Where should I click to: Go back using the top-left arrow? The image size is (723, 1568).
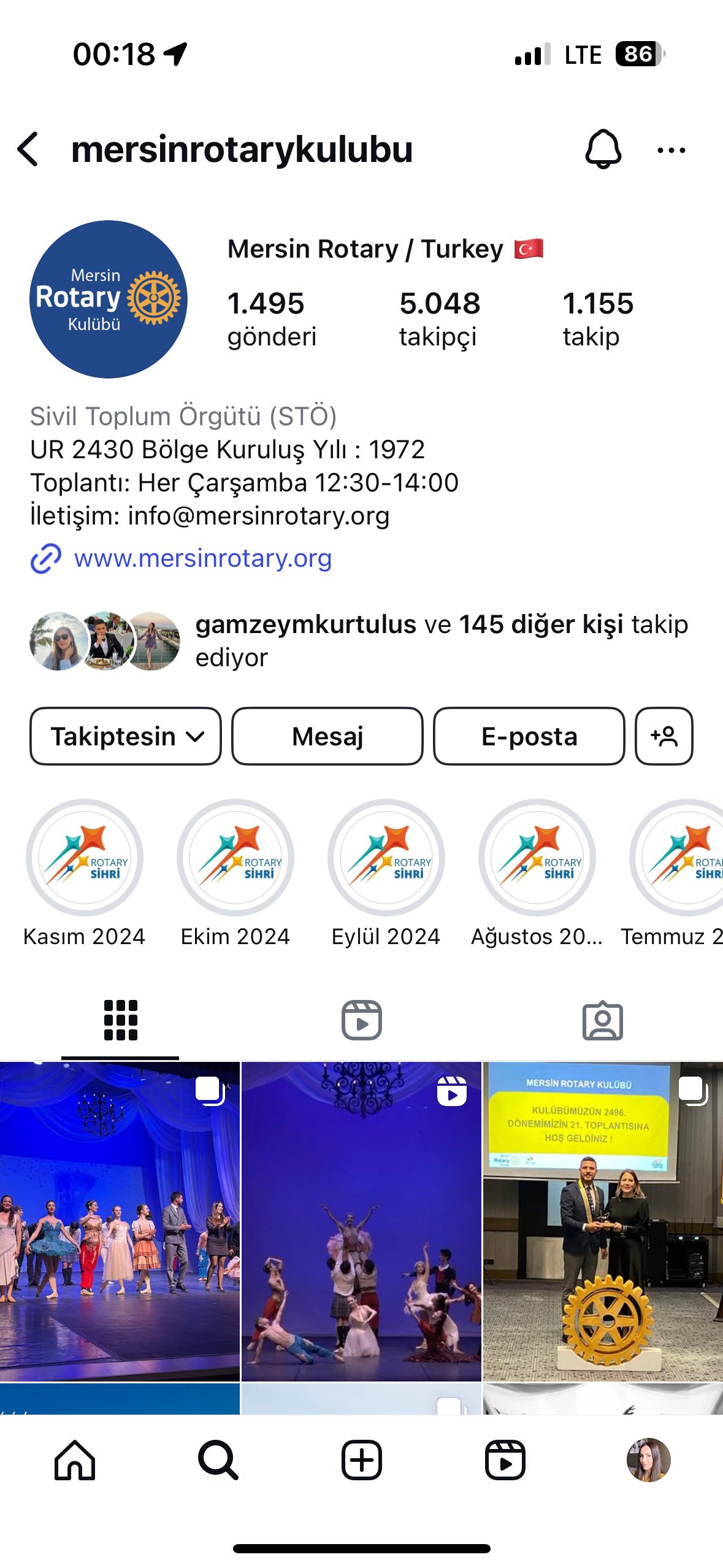[28, 149]
